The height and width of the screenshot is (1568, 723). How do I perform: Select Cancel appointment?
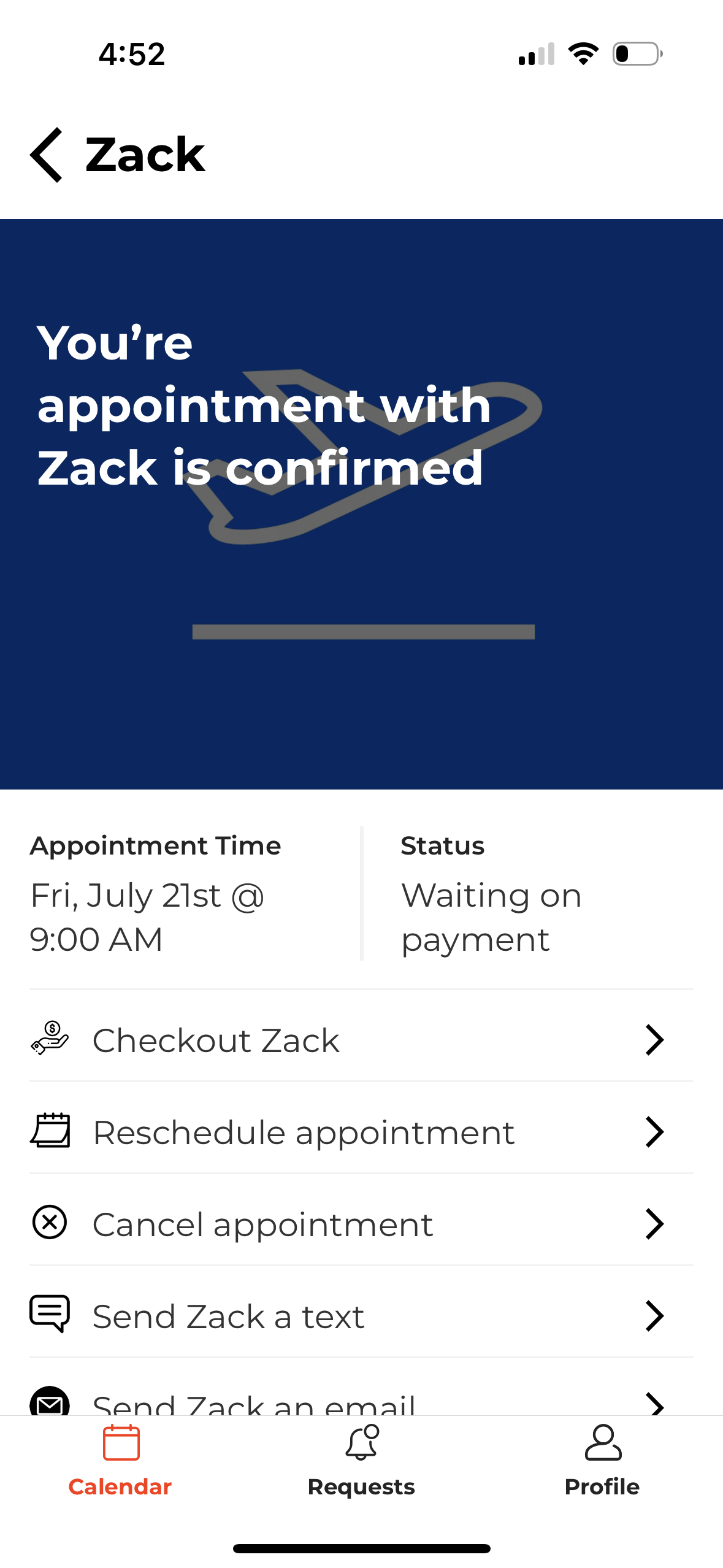[361, 1224]
